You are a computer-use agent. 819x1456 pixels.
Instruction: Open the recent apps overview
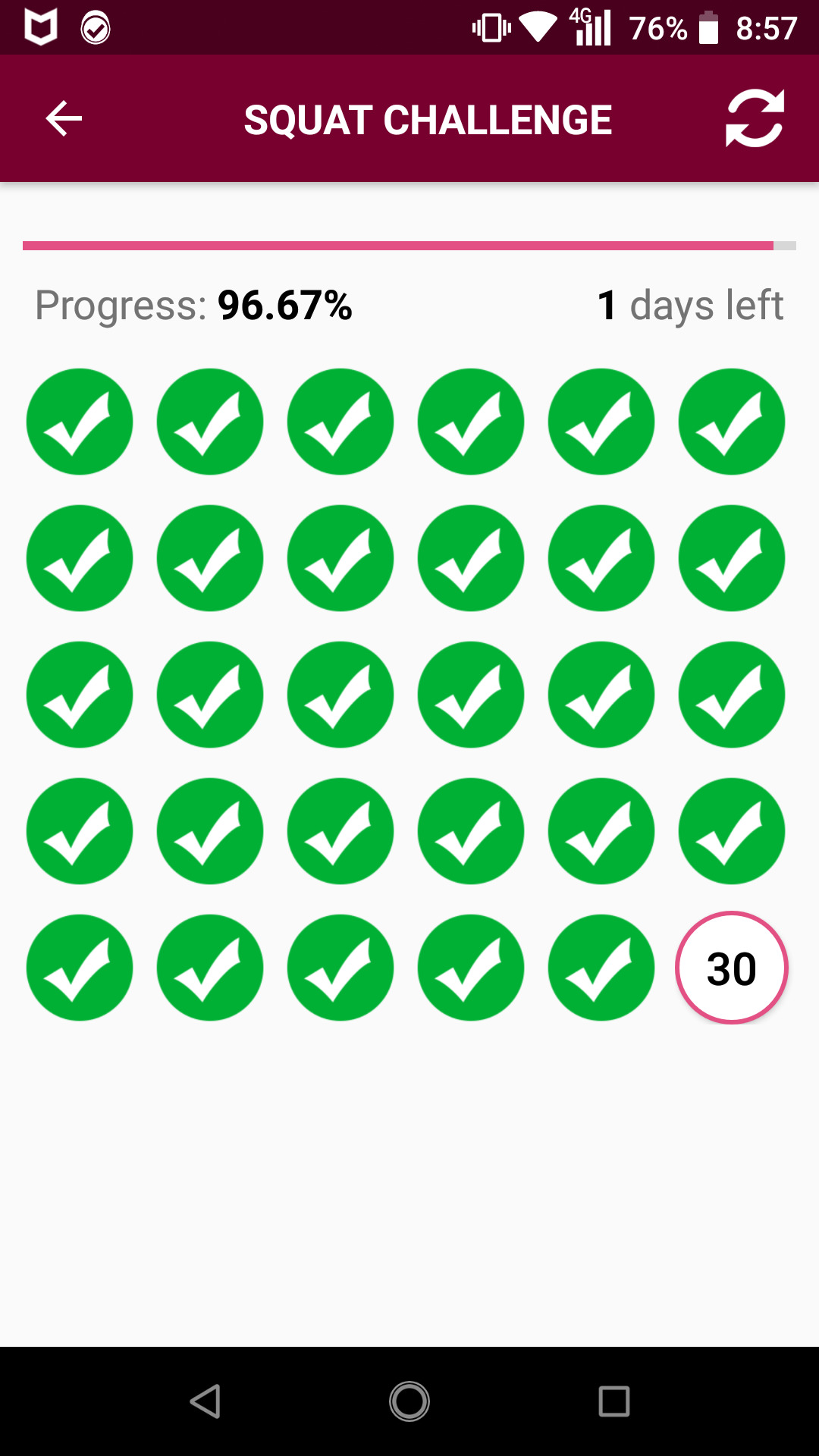pyautogui.click(x=613, y=1401)
